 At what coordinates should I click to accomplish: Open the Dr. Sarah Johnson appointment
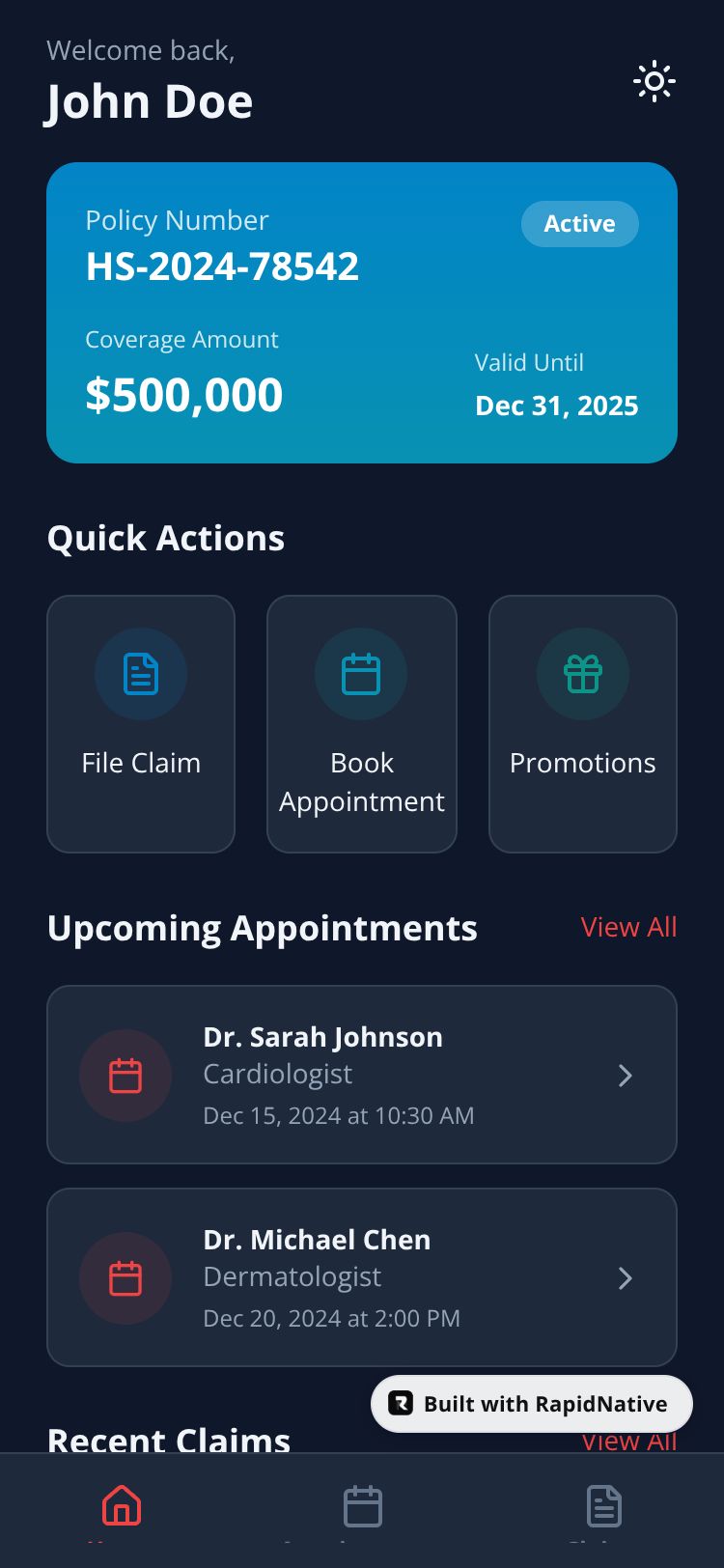pos(361,1075)
